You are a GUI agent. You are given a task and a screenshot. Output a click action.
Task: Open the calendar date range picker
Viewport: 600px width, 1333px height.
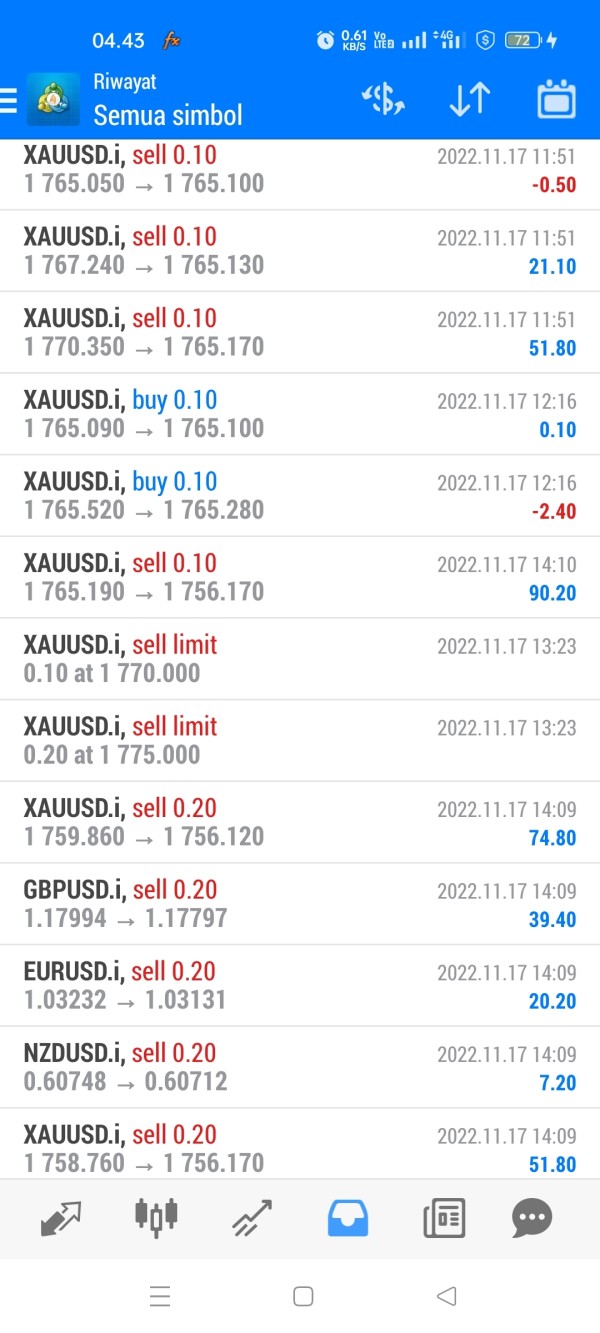coord(556,100)
